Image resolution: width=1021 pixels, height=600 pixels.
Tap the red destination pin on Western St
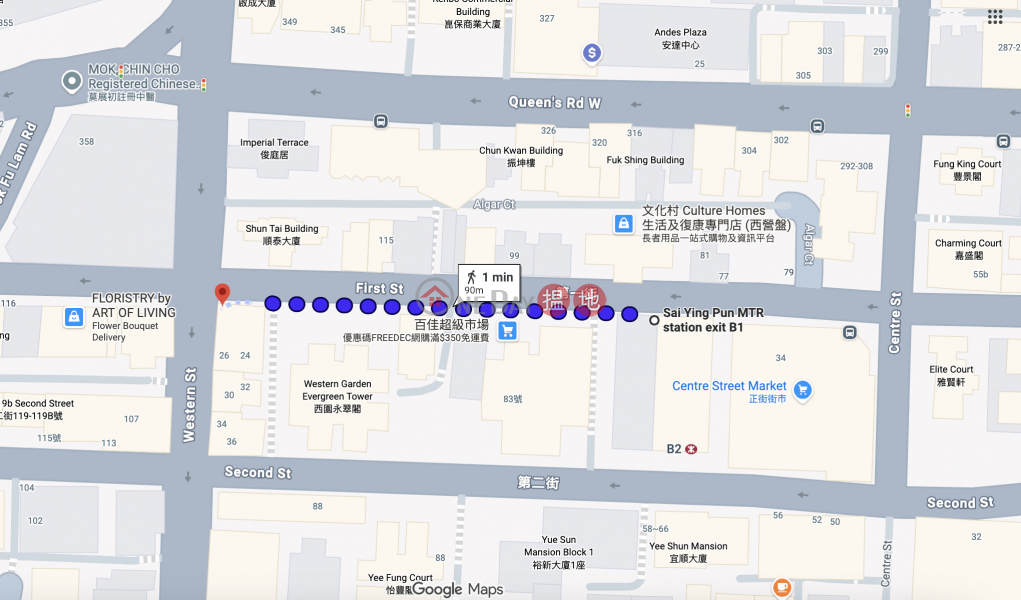tap(222, 293)
